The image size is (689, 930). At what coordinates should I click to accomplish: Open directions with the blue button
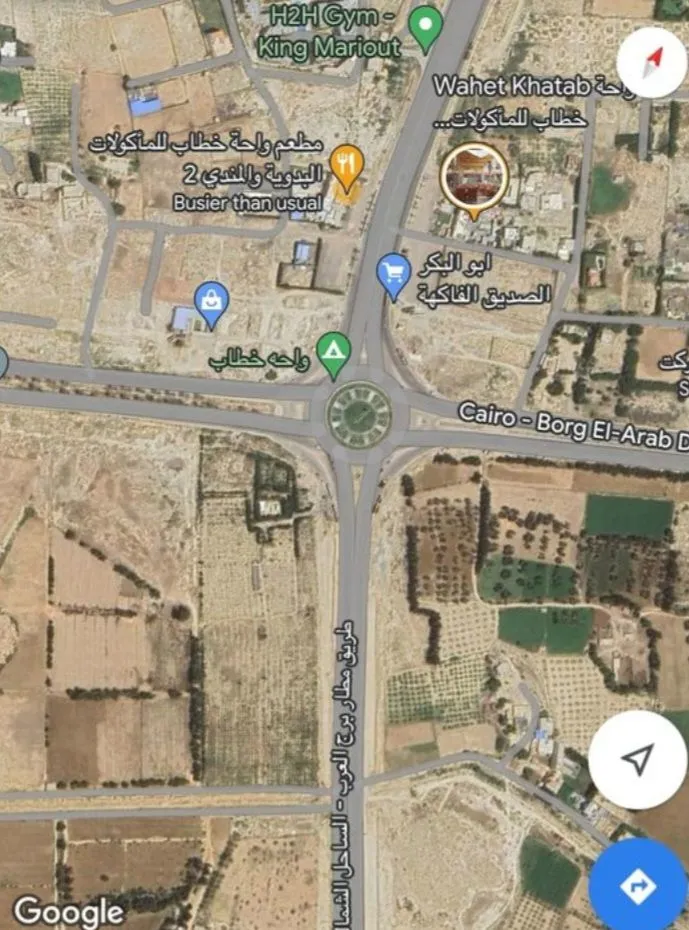(637, 885)
